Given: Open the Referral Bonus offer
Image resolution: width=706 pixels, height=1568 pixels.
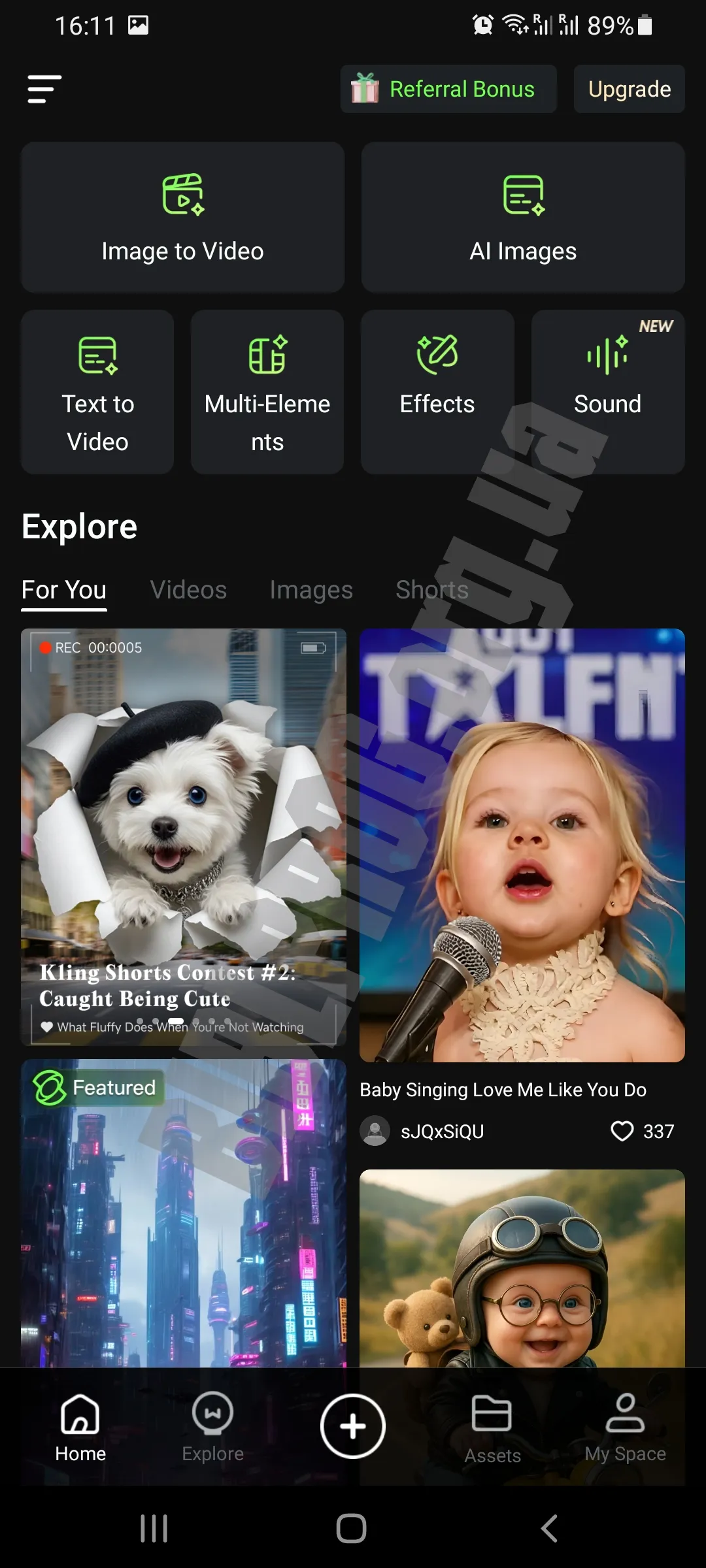Looking at the screenshot, I should 448,89.
